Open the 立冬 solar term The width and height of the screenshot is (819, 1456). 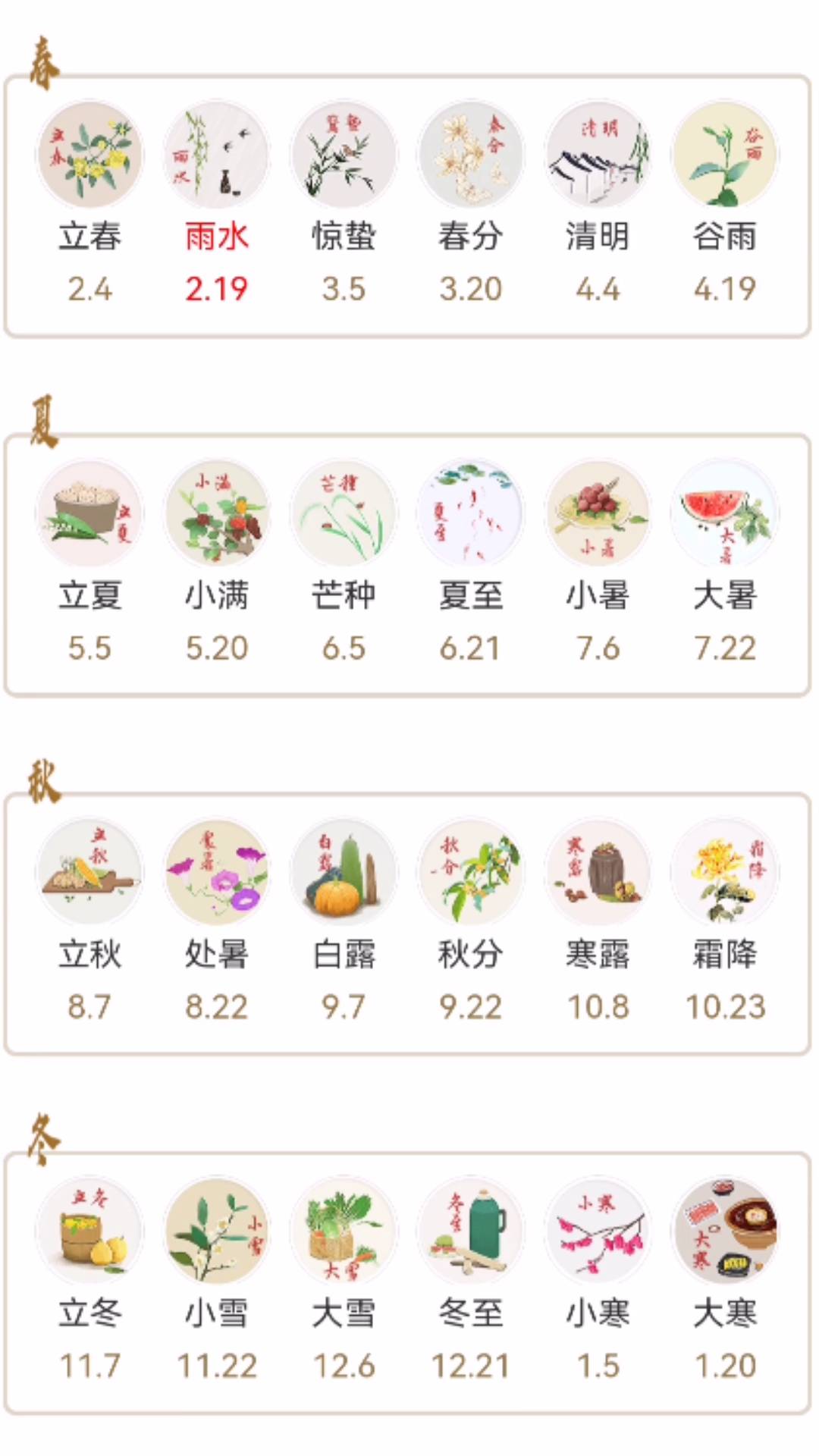(x=89, y=1280)
